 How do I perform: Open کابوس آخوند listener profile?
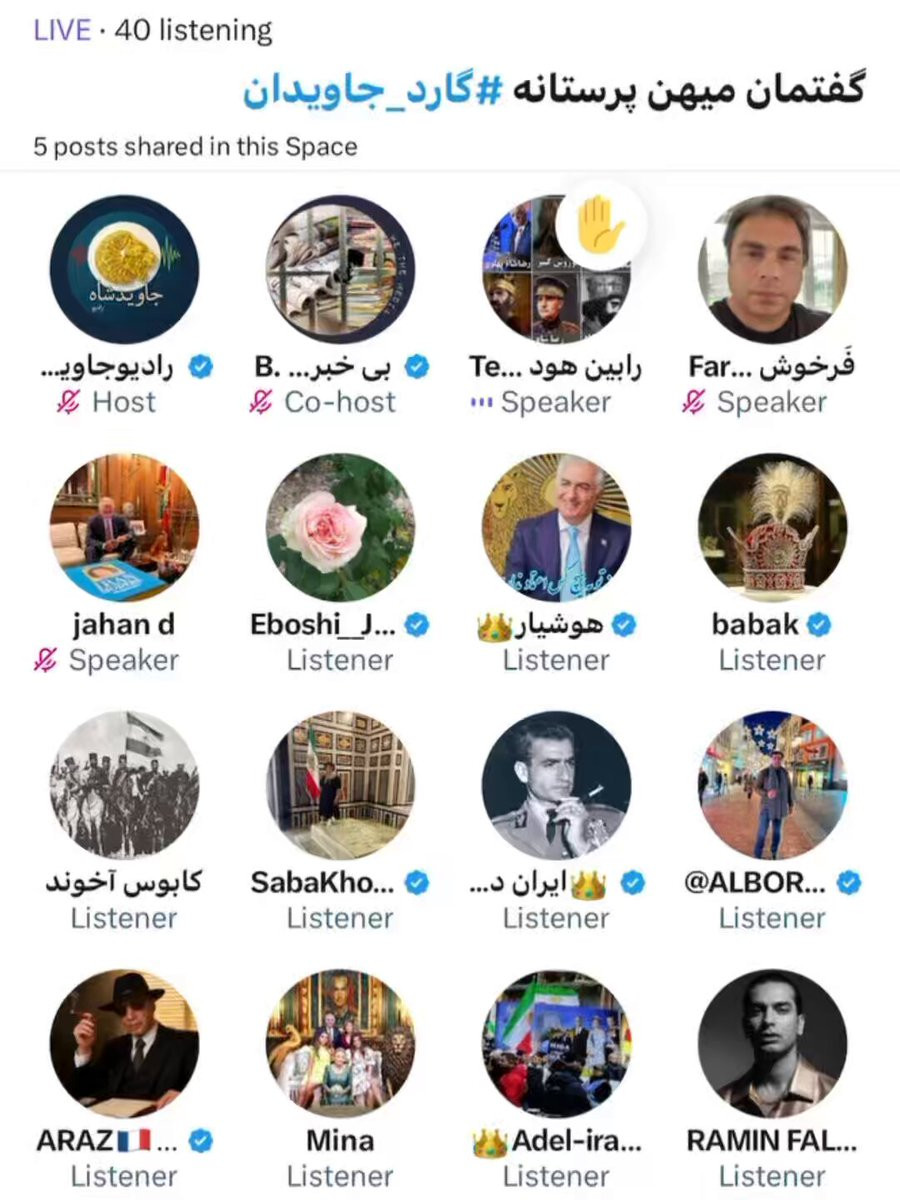tap(124, 785)
